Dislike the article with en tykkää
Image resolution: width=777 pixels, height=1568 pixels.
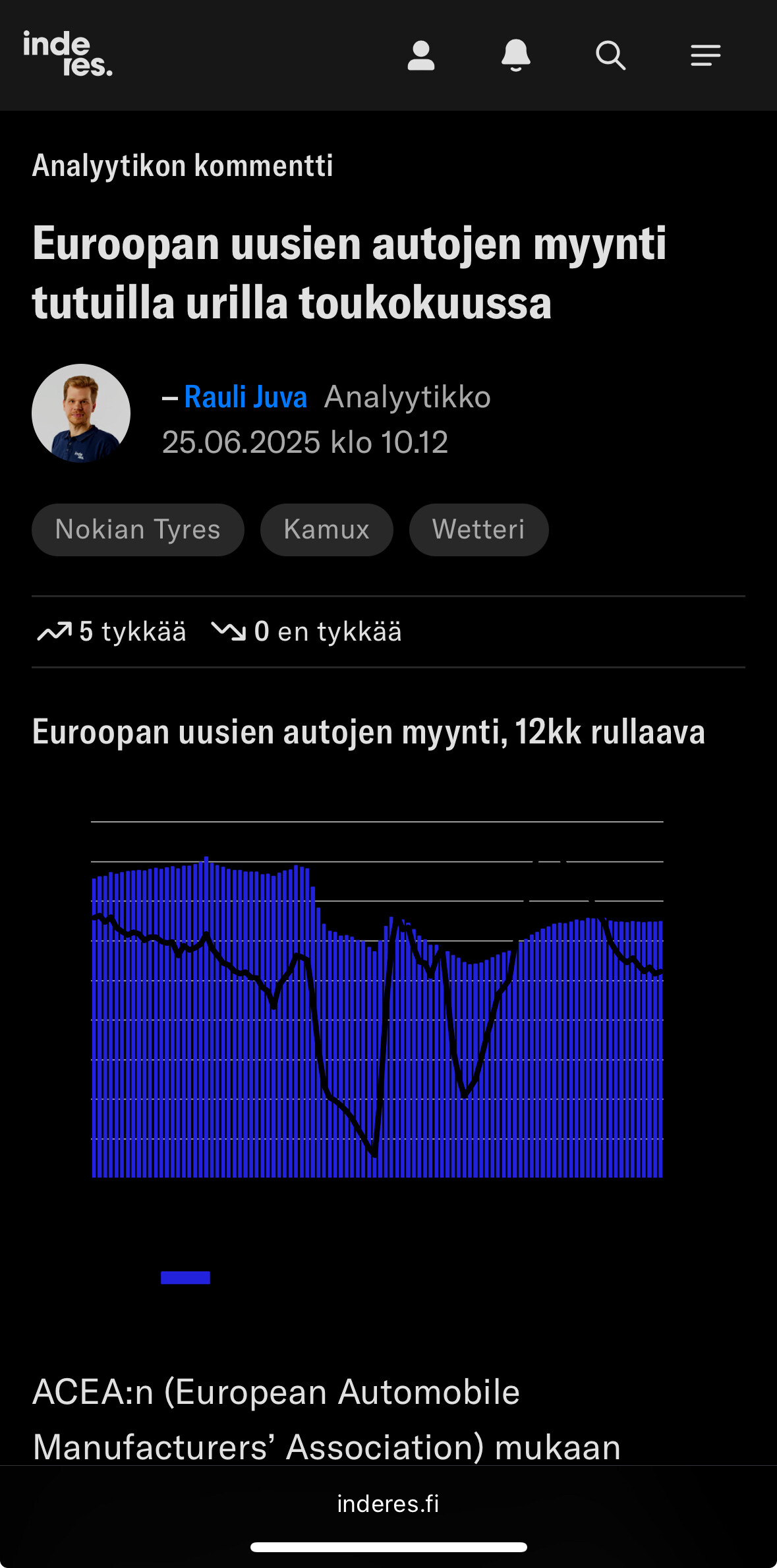click(306, 632)
